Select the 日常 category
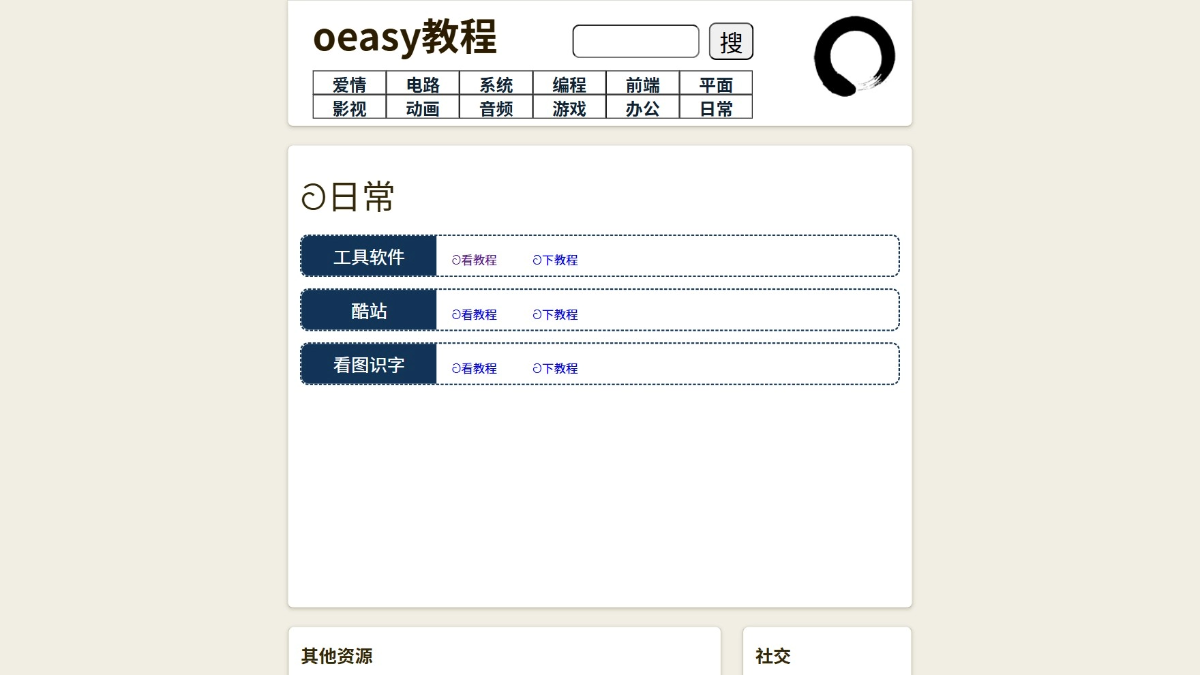Image resolution: width=1200 pixels, height=675 pixels. coord(716,108)
